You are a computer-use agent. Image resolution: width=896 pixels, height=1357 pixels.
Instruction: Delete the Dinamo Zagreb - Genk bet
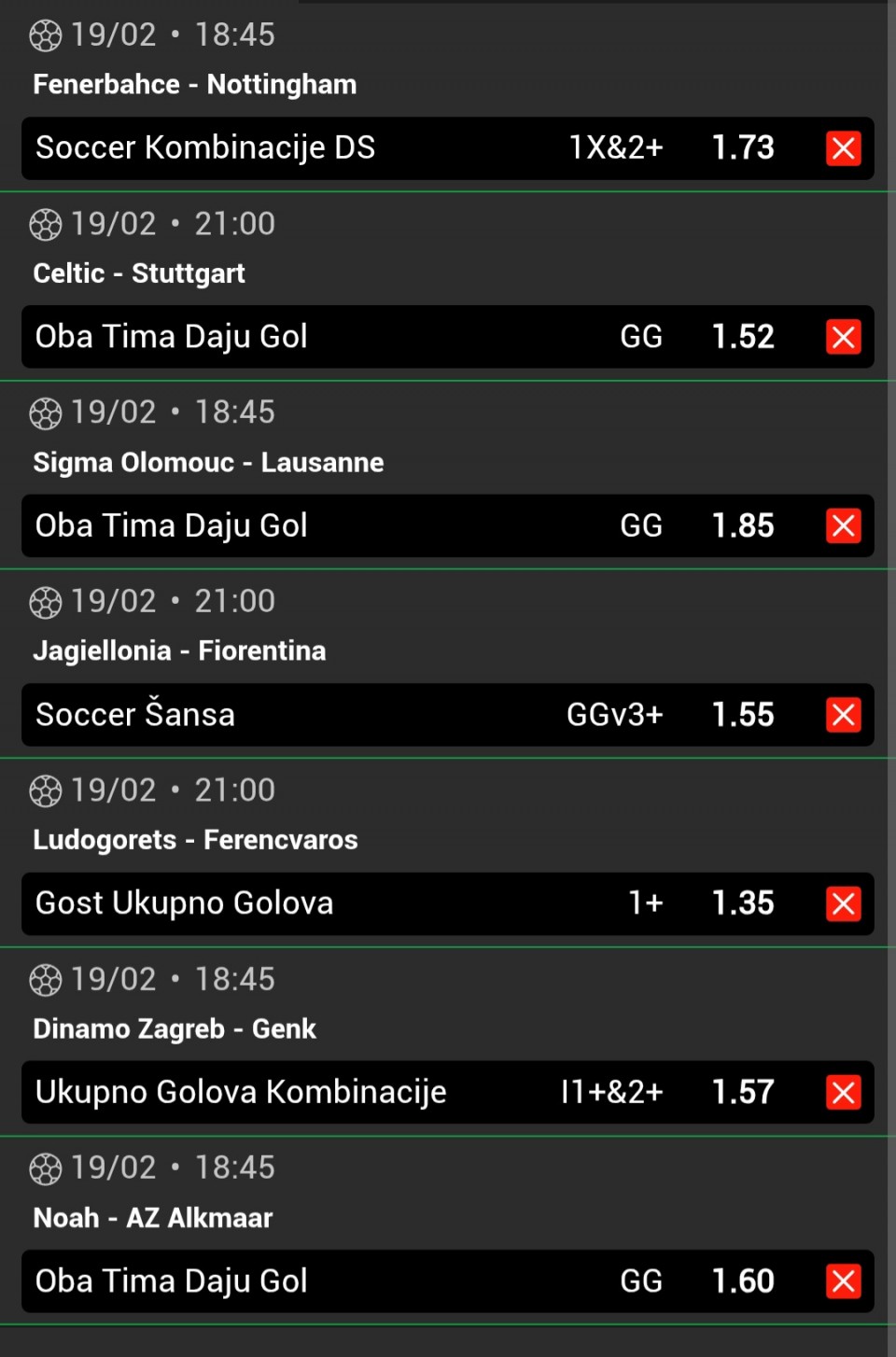click(x=843, y=1092)
